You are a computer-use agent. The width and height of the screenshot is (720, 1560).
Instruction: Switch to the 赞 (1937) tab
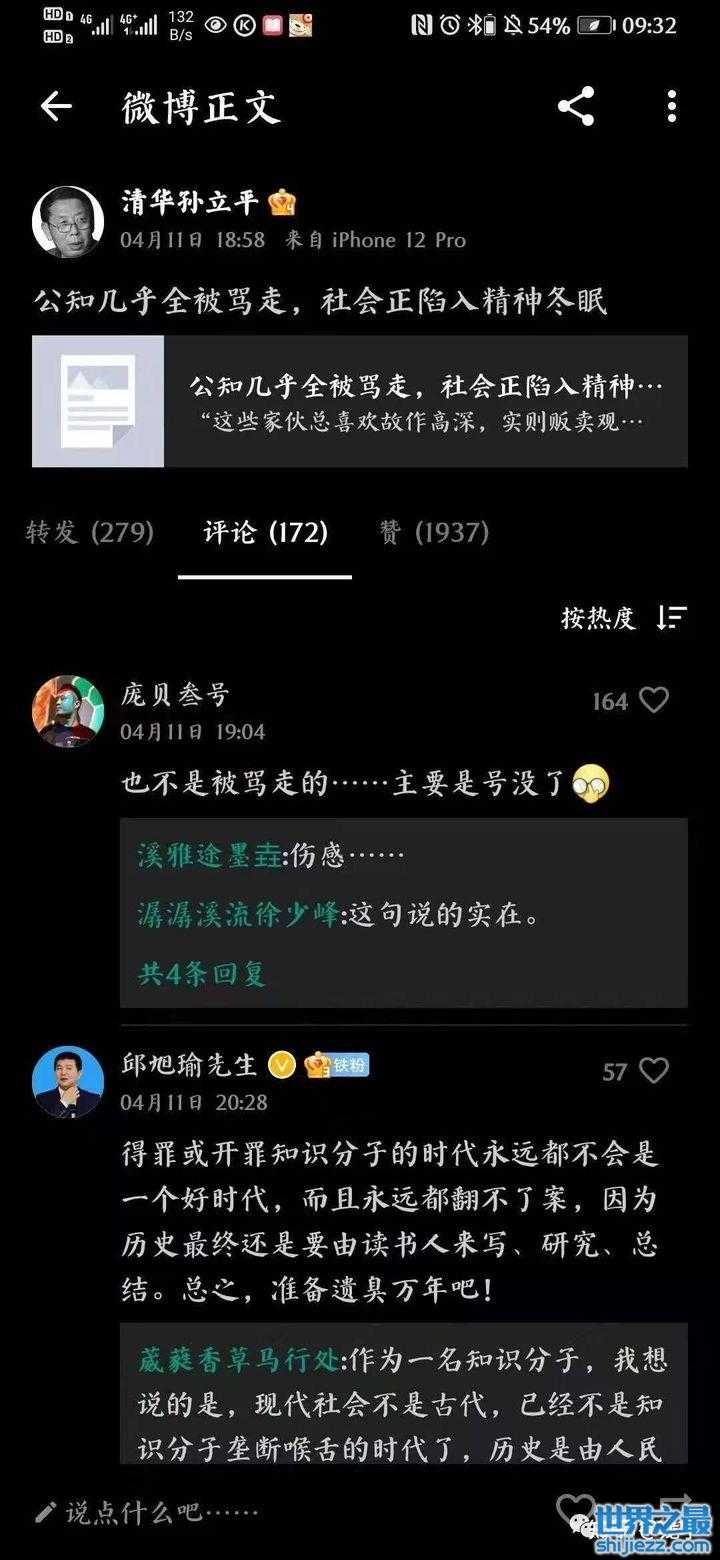point(435,532)
